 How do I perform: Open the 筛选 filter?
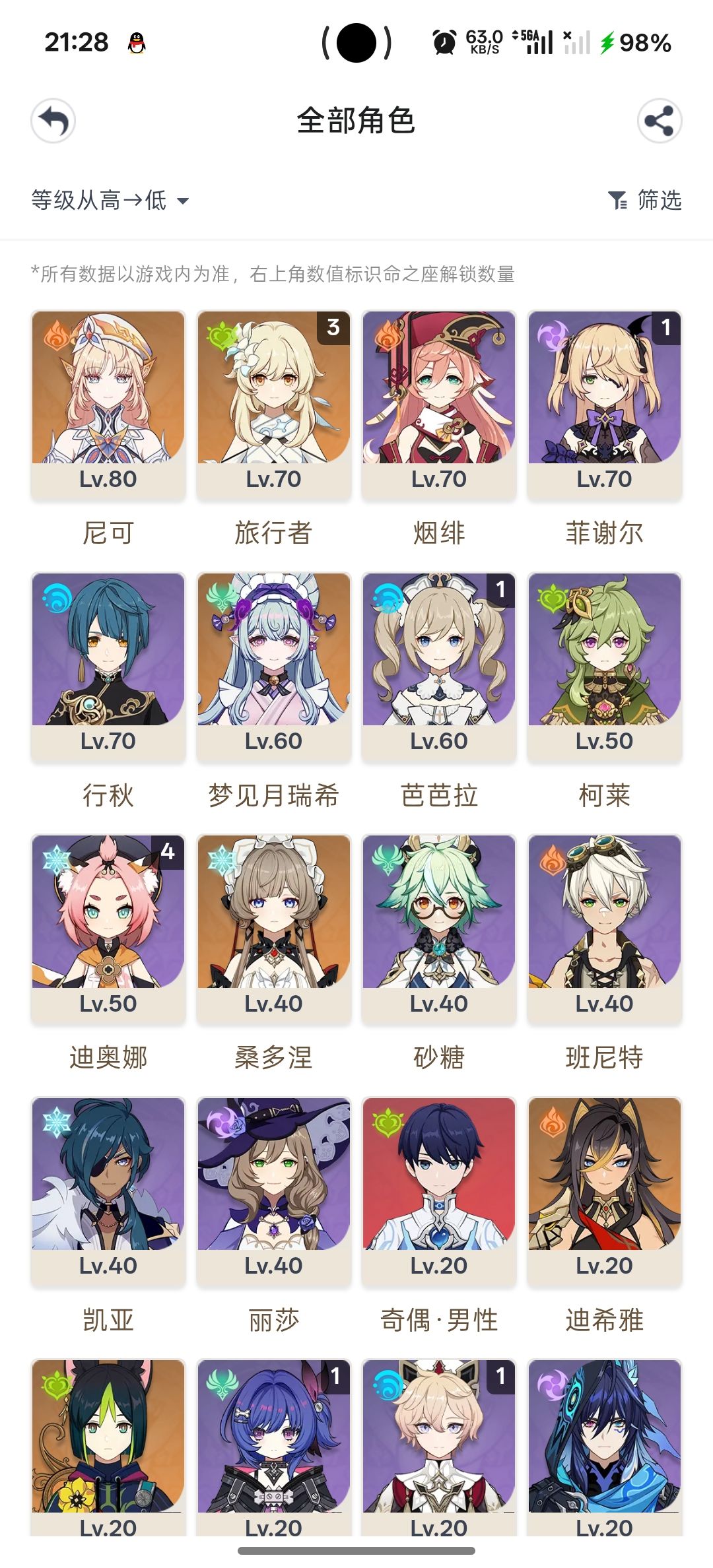click(x=644, y=200)
